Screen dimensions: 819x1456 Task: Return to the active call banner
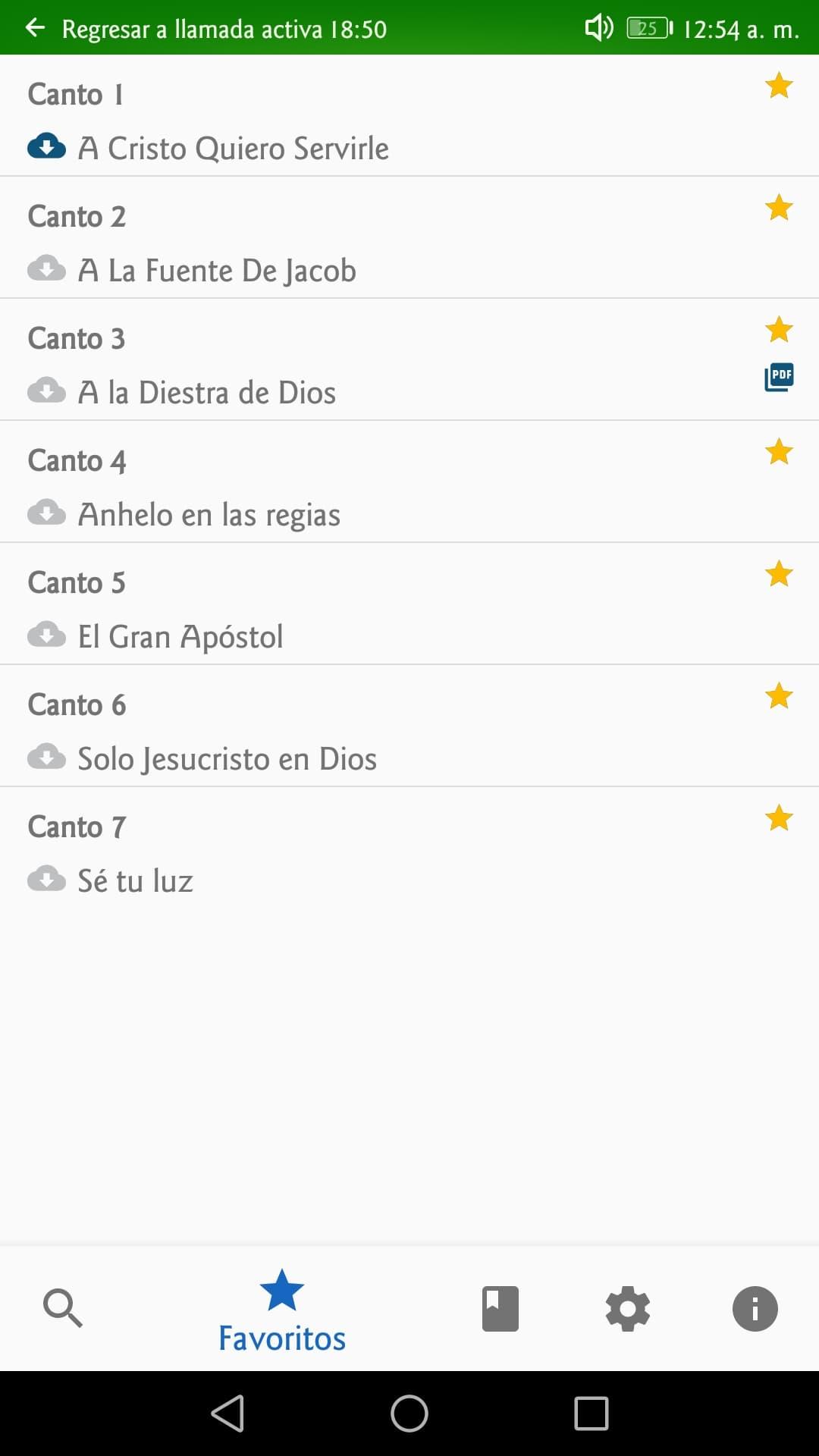224,29
